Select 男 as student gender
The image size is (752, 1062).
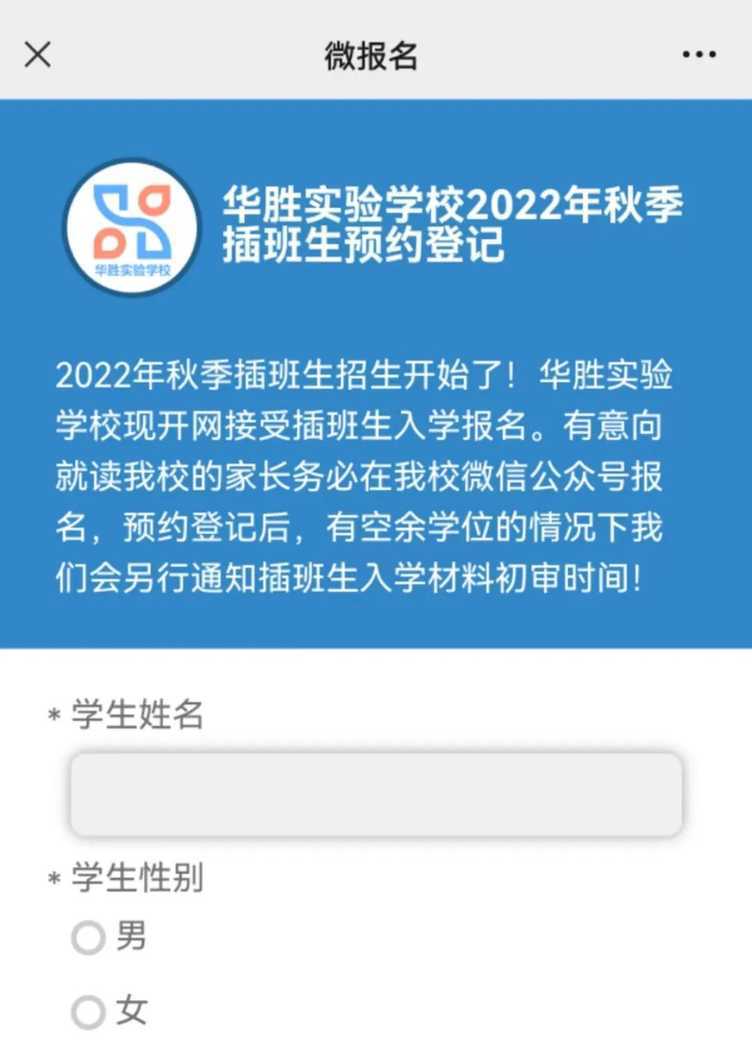click(x=89, y=938)
